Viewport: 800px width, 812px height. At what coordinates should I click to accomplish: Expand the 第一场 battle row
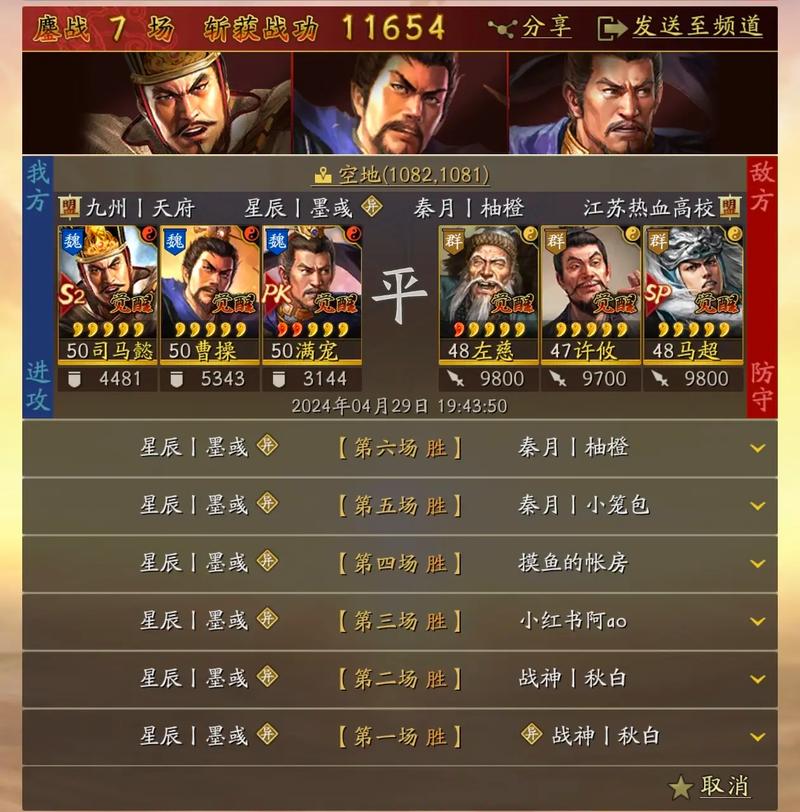click(758, 737)
